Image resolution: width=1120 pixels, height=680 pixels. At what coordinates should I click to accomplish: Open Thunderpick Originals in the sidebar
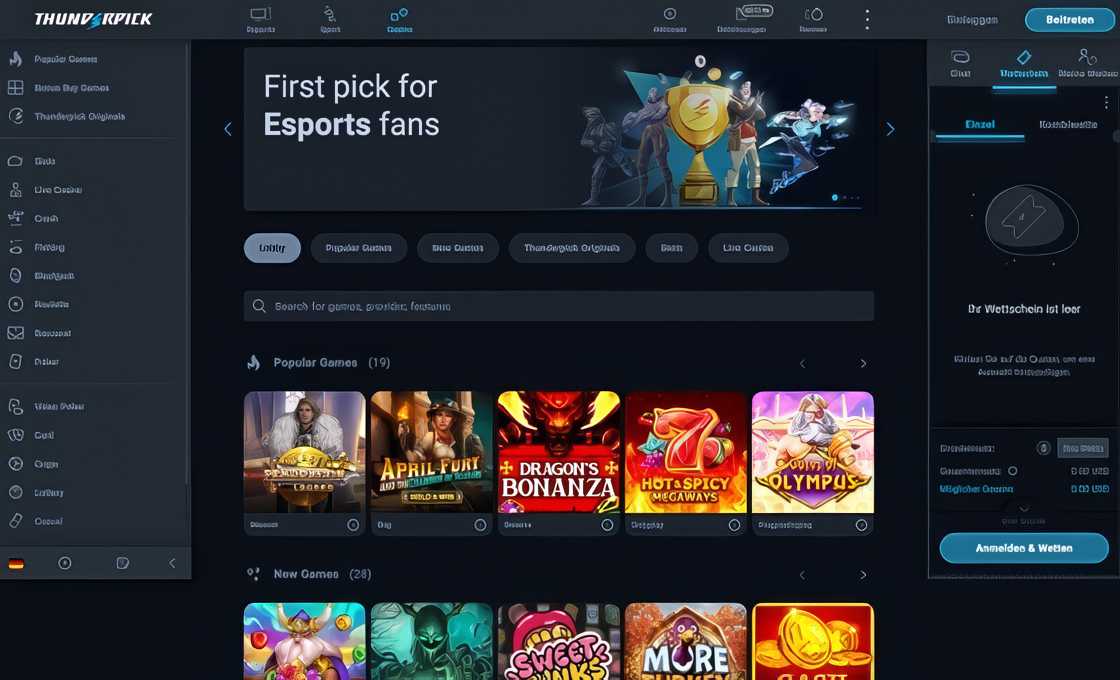79,116
